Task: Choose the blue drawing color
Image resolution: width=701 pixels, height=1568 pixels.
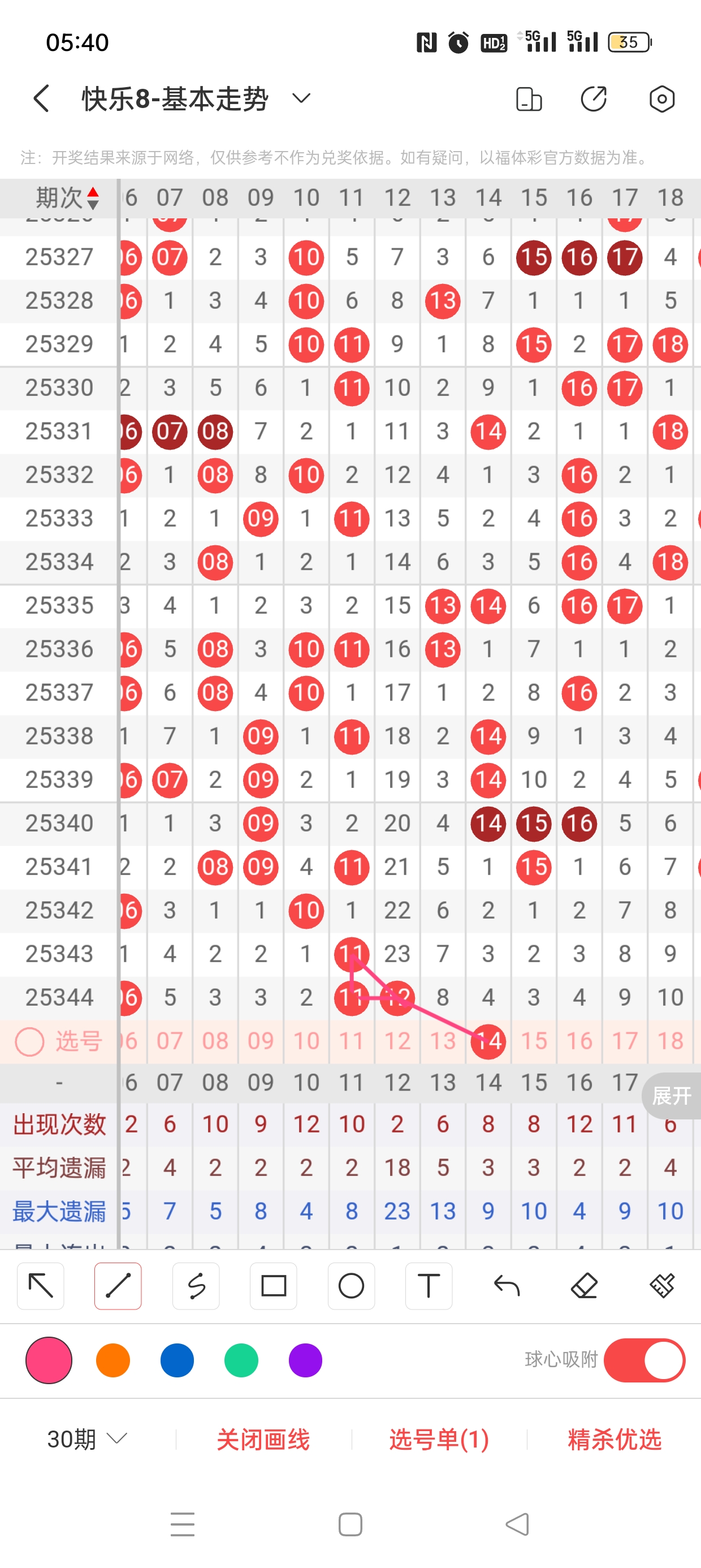Action: 177,1360
